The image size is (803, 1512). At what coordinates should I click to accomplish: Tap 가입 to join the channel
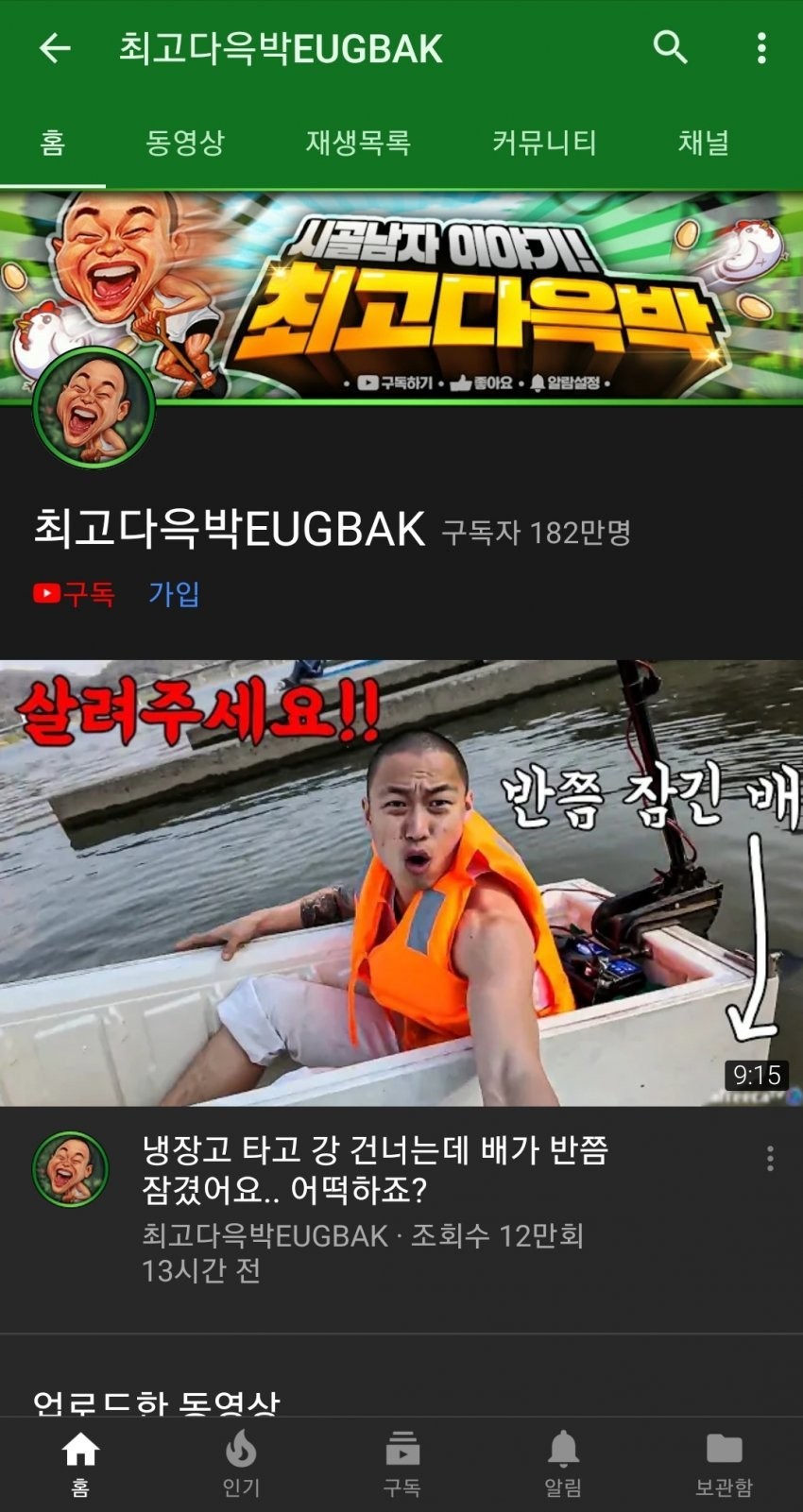click(x=174, y=593)
